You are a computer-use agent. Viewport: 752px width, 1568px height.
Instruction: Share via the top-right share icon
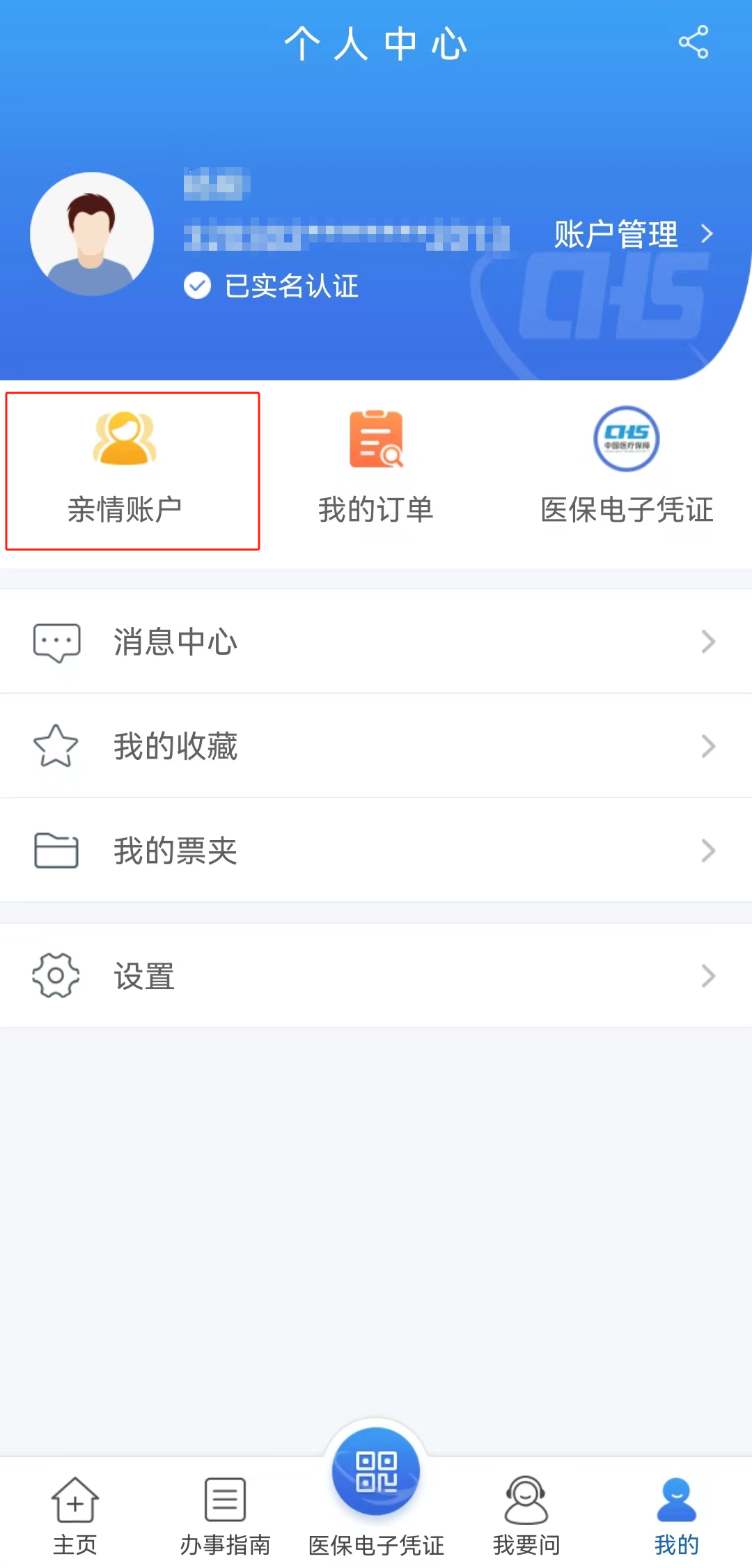(x=693, y=42)
